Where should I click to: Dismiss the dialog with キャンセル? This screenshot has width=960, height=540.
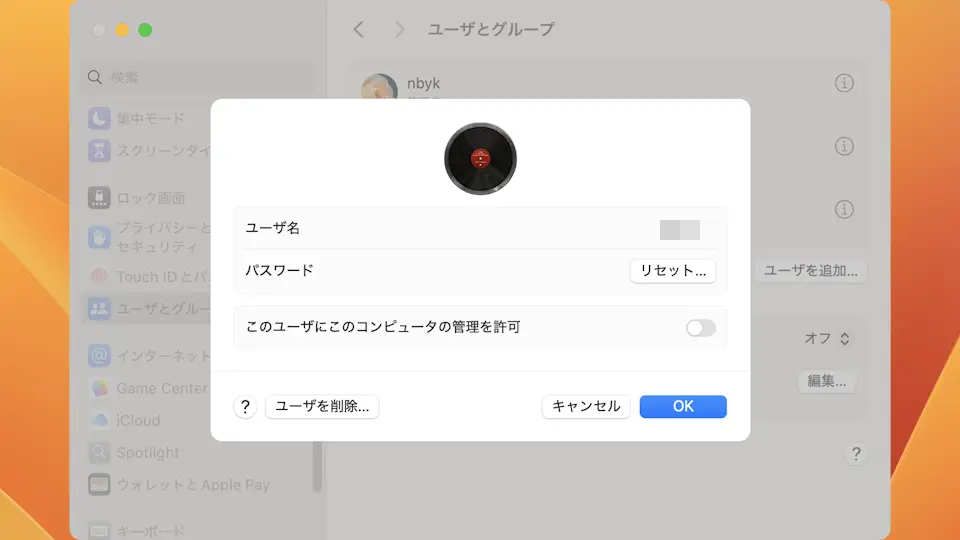tap(586, 407)
